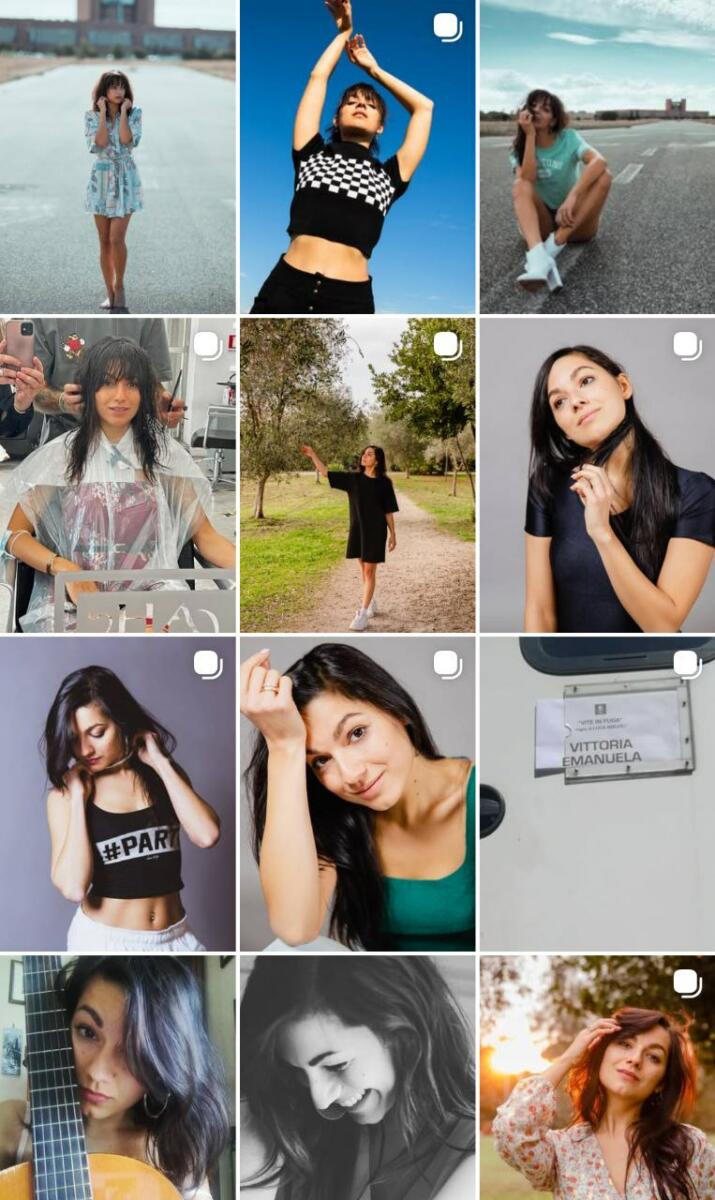The image size is (715, 1200).
Task: Open portrait post with navy blue top
Action: [x=597, y=475]
